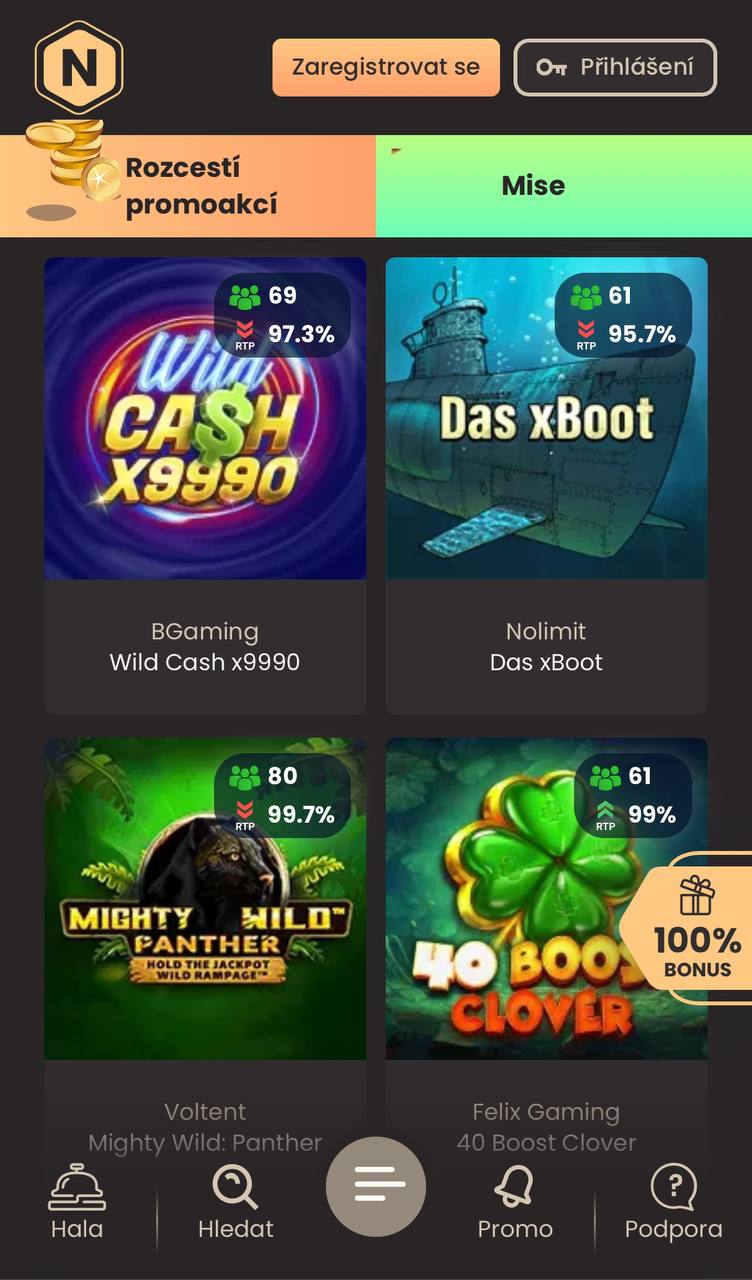Screen dimensions: 752x1280
Task: Open the Wild Cash x9990 game
Action: (x=205, y=485)
